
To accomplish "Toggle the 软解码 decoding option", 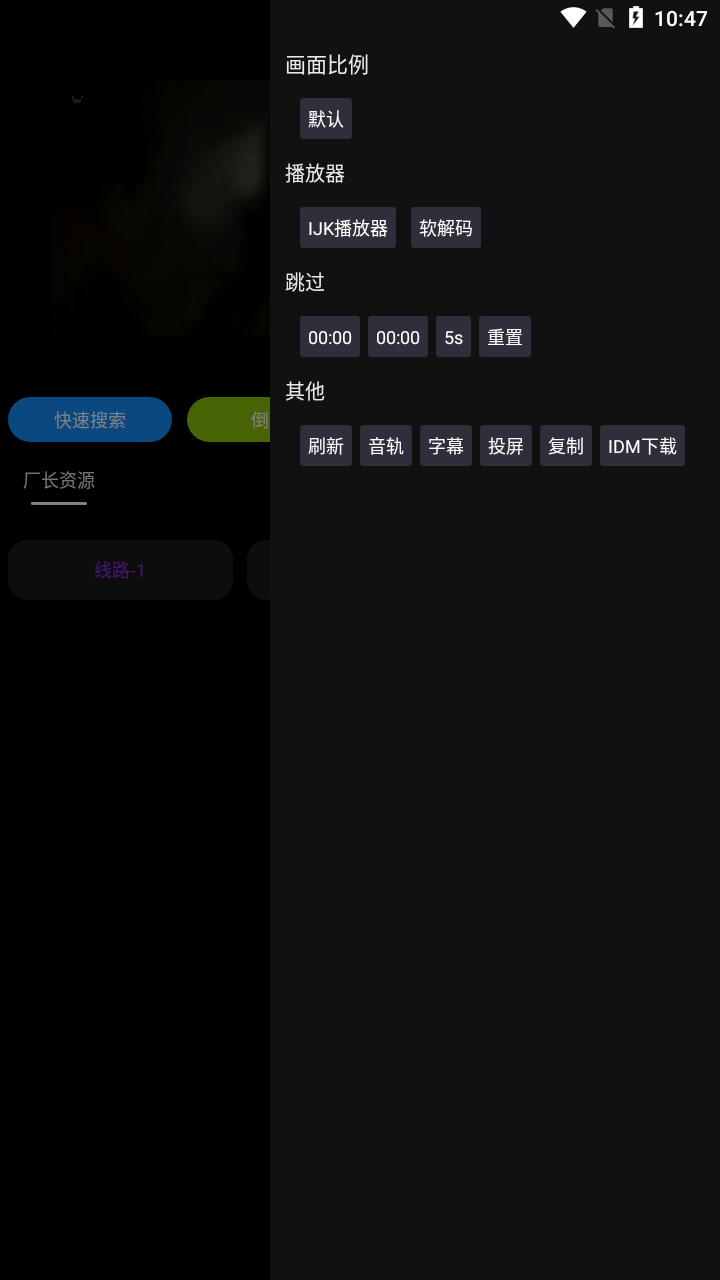I will (x=446, y=228).
